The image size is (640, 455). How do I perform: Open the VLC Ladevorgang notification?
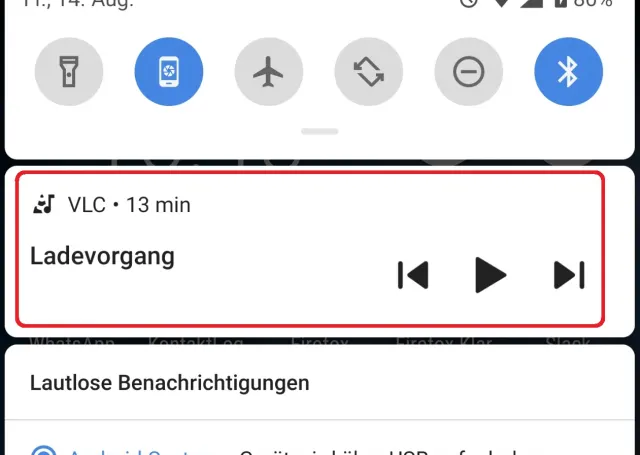pyautogui.click(x=150, y=256)
